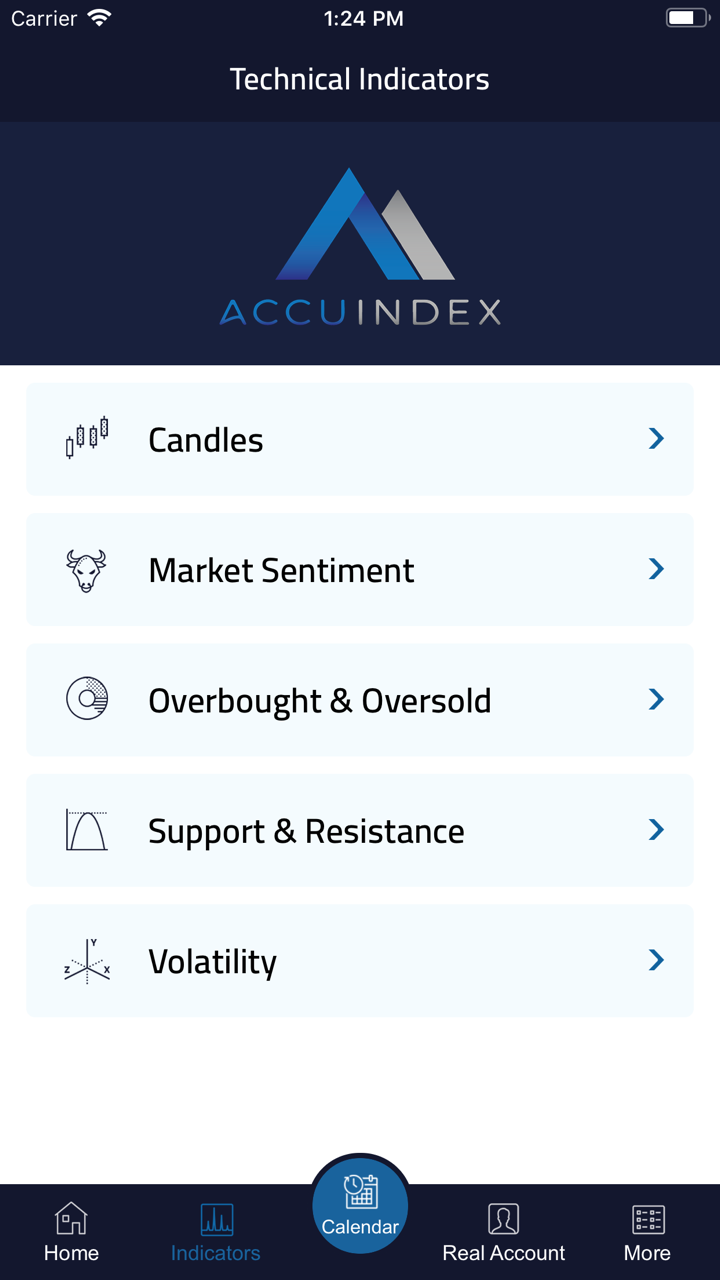Screen dimensions: 720x1280
Task: Open the Candles indicator
Action: point(359,439)
